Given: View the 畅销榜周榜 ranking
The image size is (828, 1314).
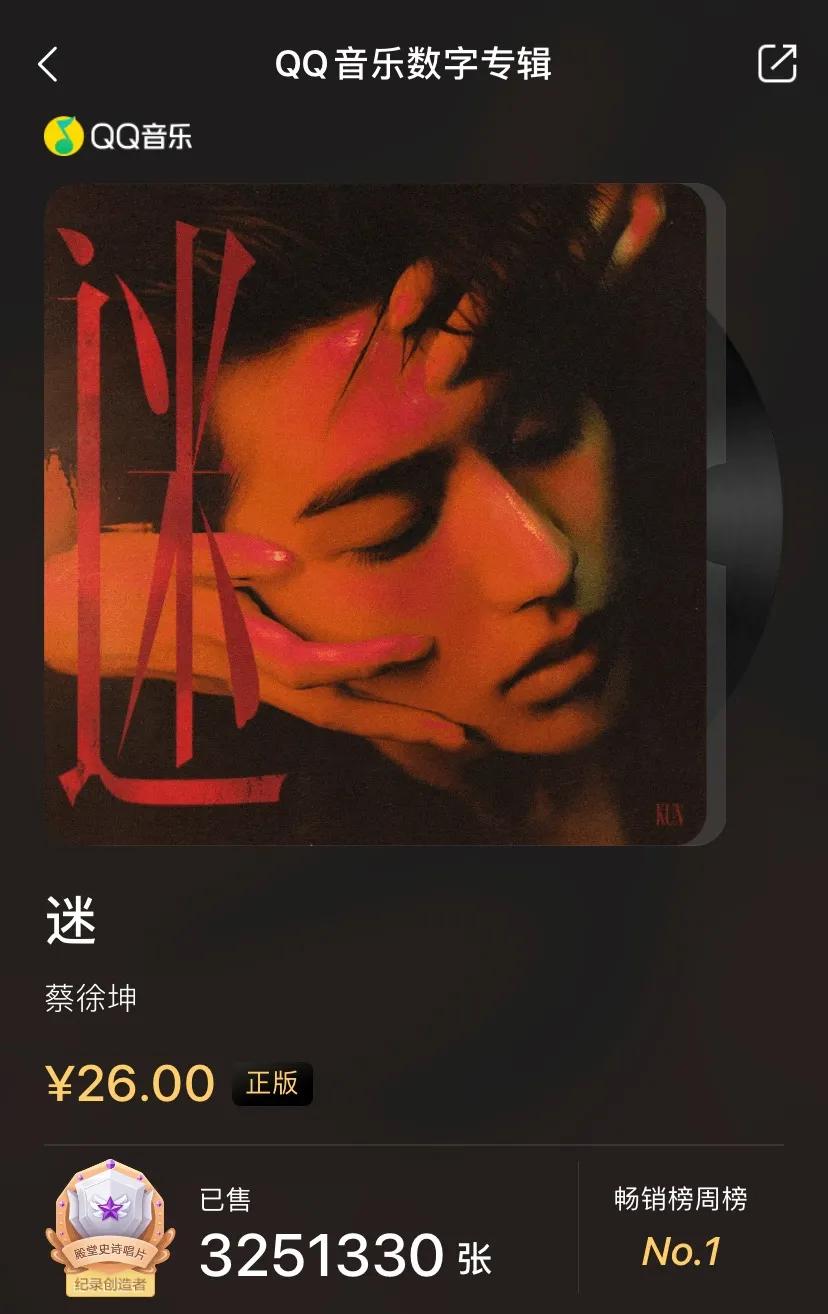Looking at the screenshot, I should (681, 1226).
